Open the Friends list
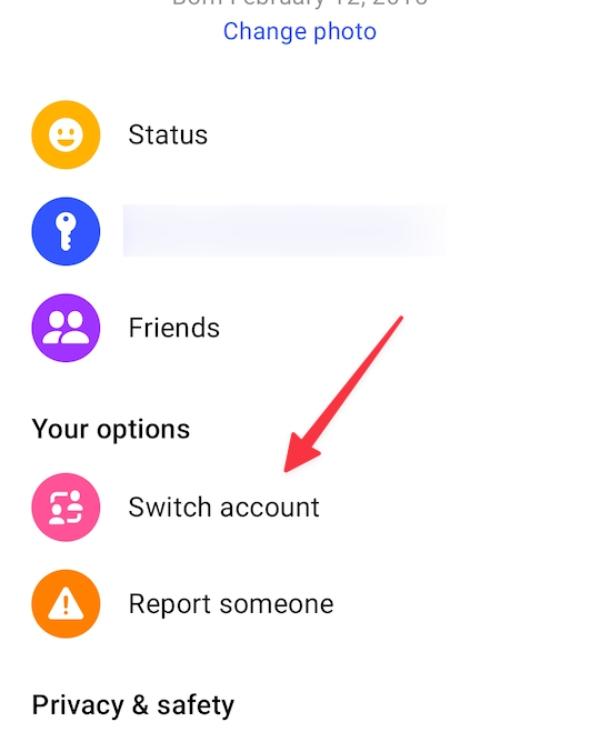This screenshot has width=600, height=742. click(173, 327)
